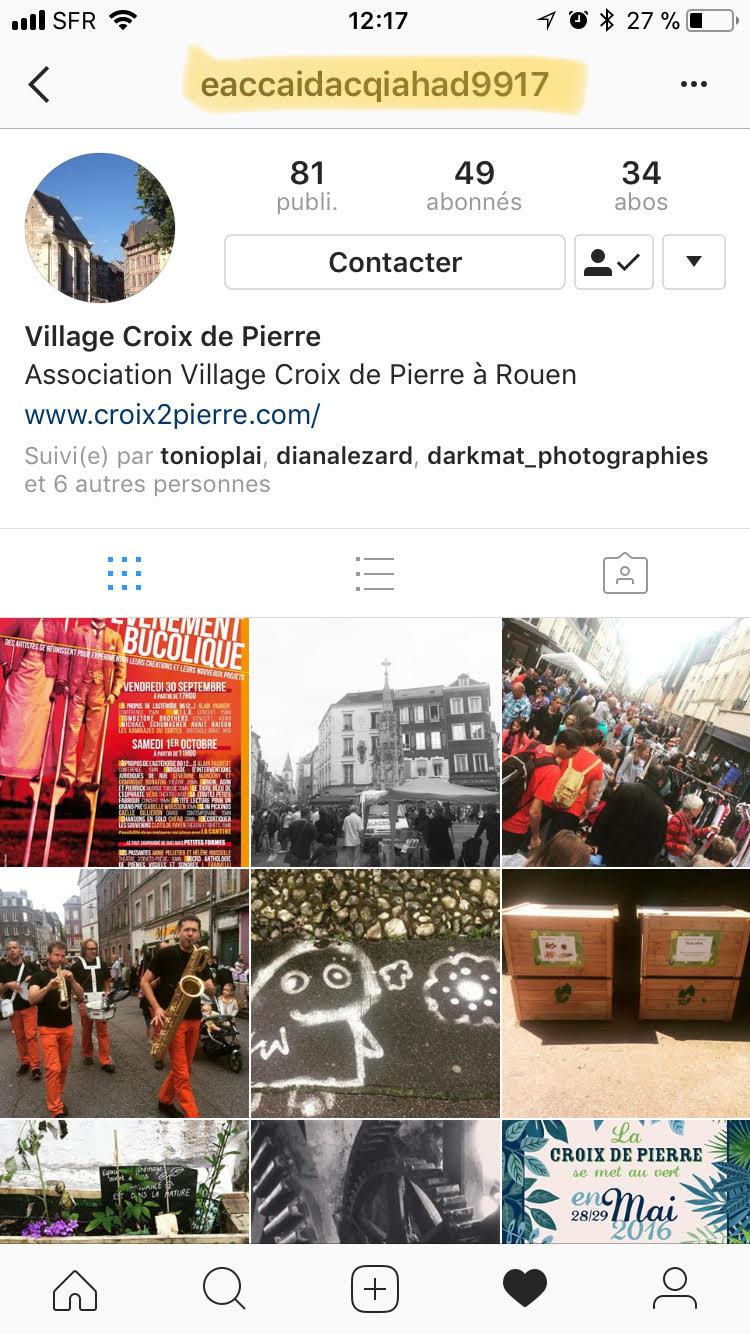The image size is (750, 1334).
Task: Open the Evénement Bucolique poster post
Action: coord(124,742)
